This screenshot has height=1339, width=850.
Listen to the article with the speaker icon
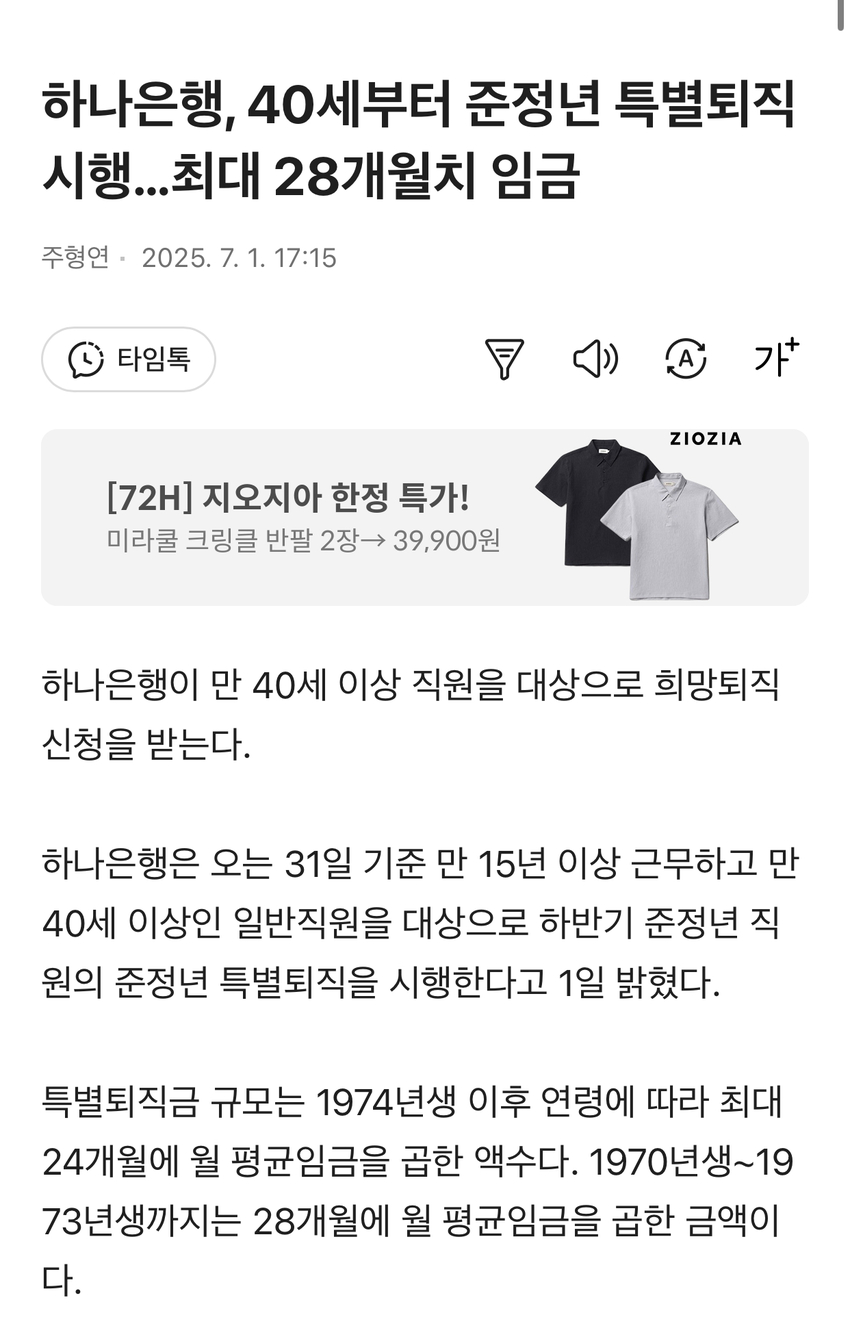pyautogui.click(x=595, y=359)
